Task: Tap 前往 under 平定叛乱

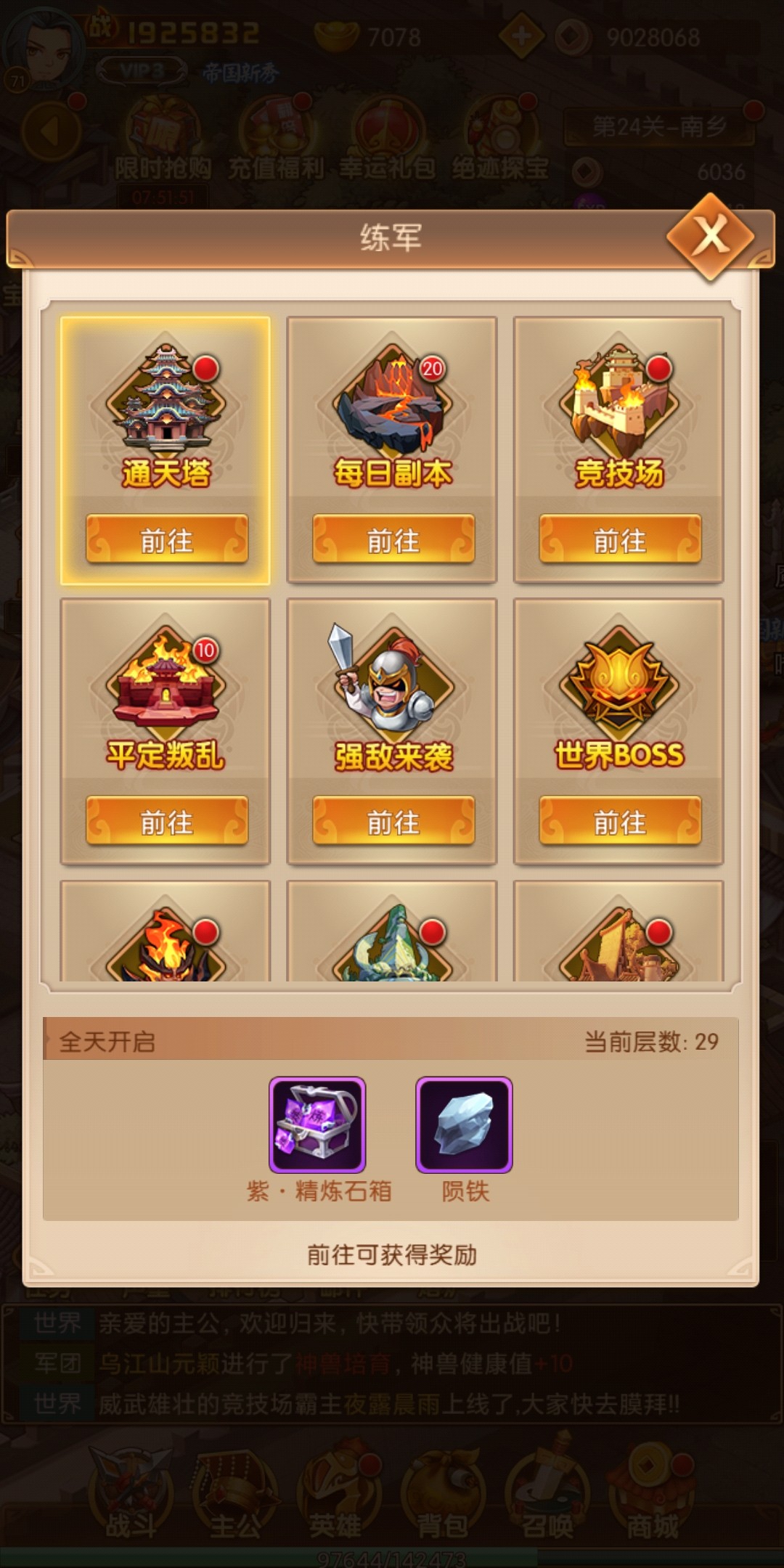Action: pyautogui.click(x=166, y=821)
